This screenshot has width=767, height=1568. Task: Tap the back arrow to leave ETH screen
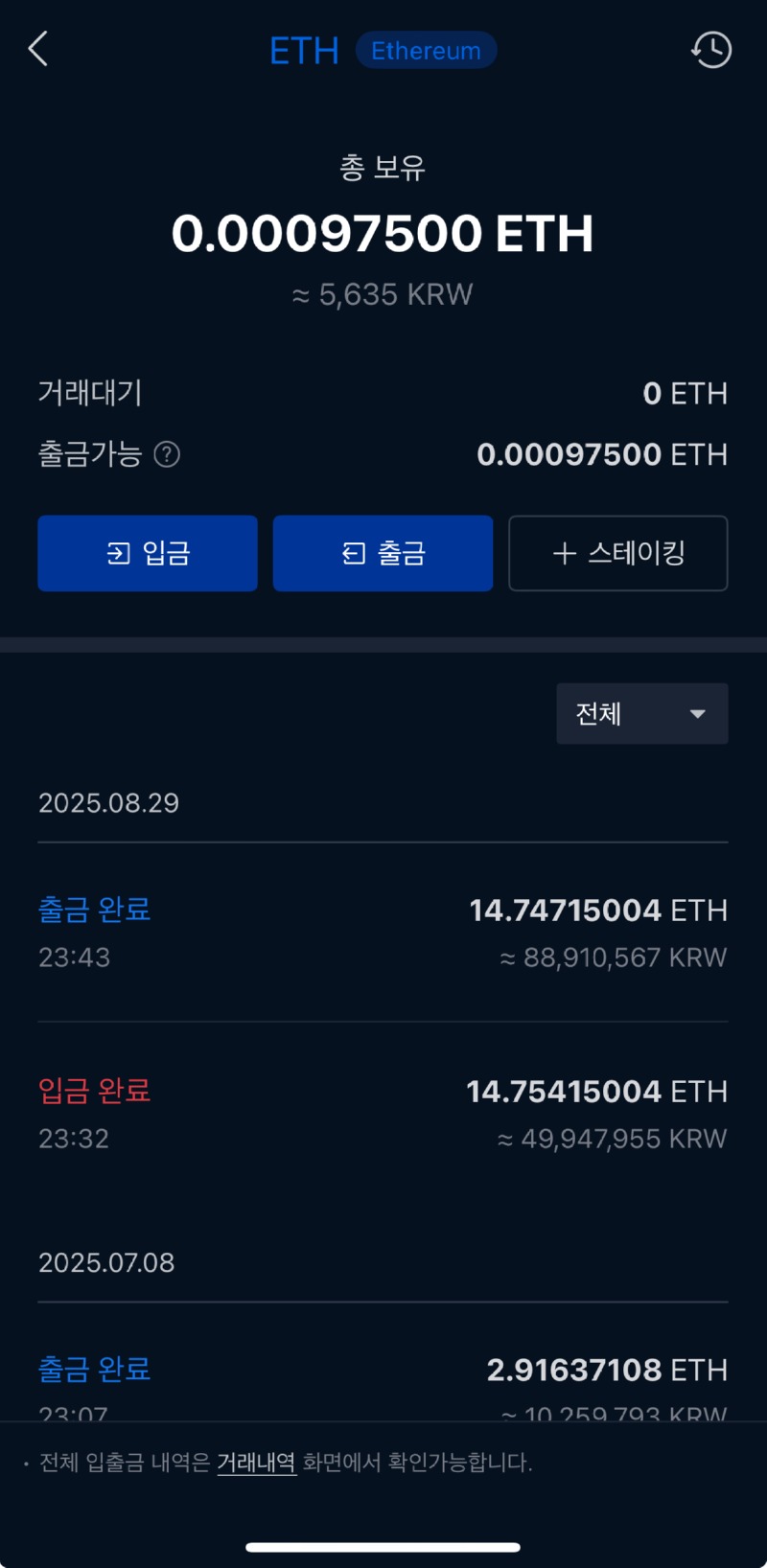click(x=38, y=49)
